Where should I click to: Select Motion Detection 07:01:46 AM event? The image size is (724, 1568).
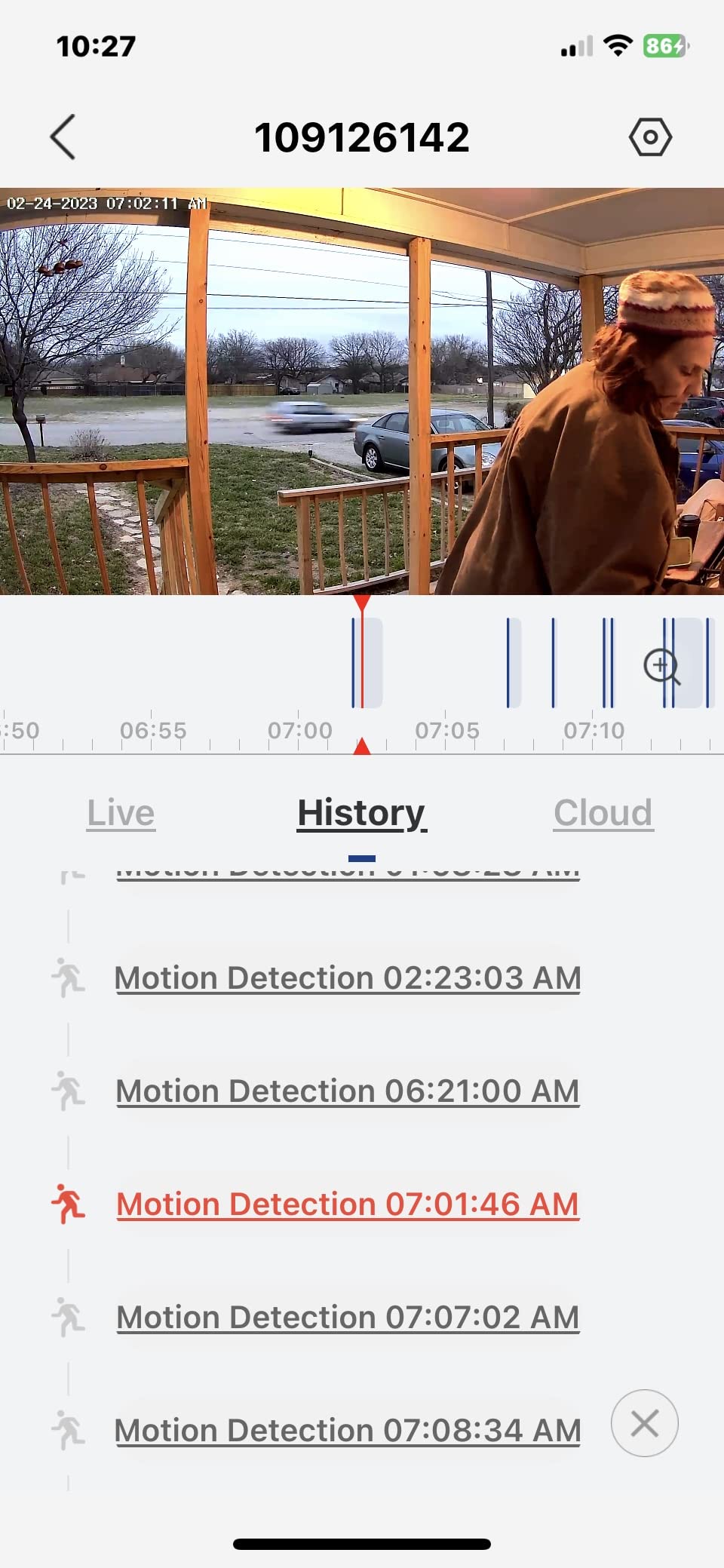[x=348, y=1204]
